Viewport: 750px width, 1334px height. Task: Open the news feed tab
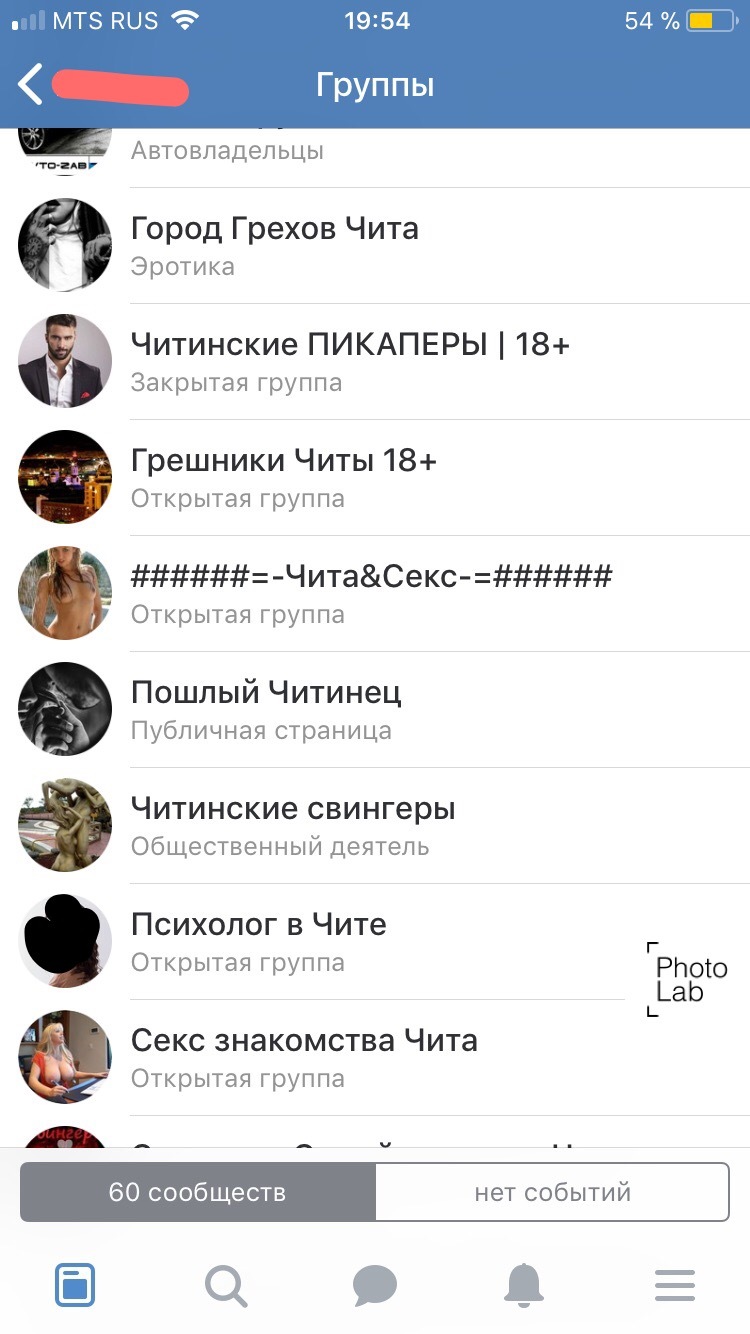click(x=75, y=1285)
